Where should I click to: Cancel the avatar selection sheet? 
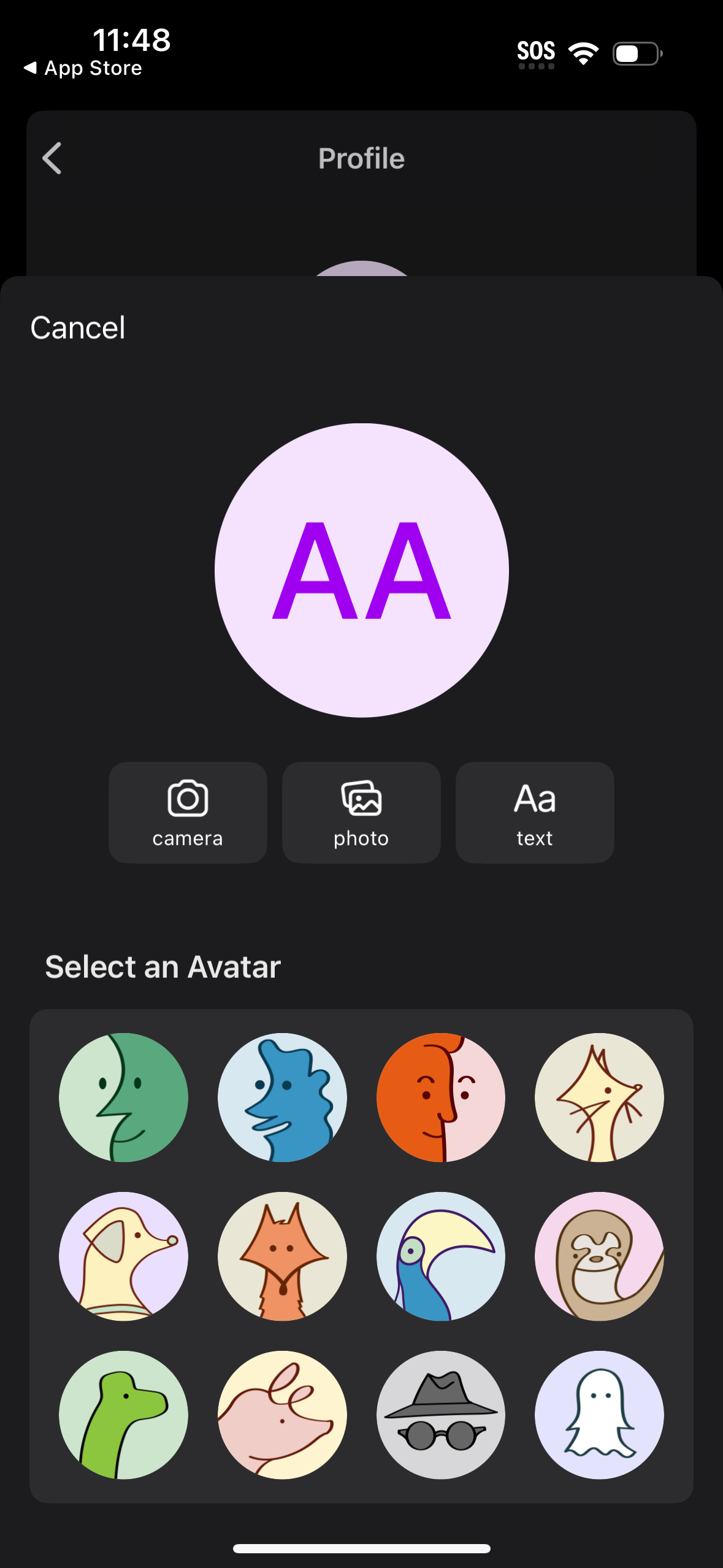pos(78,327)
